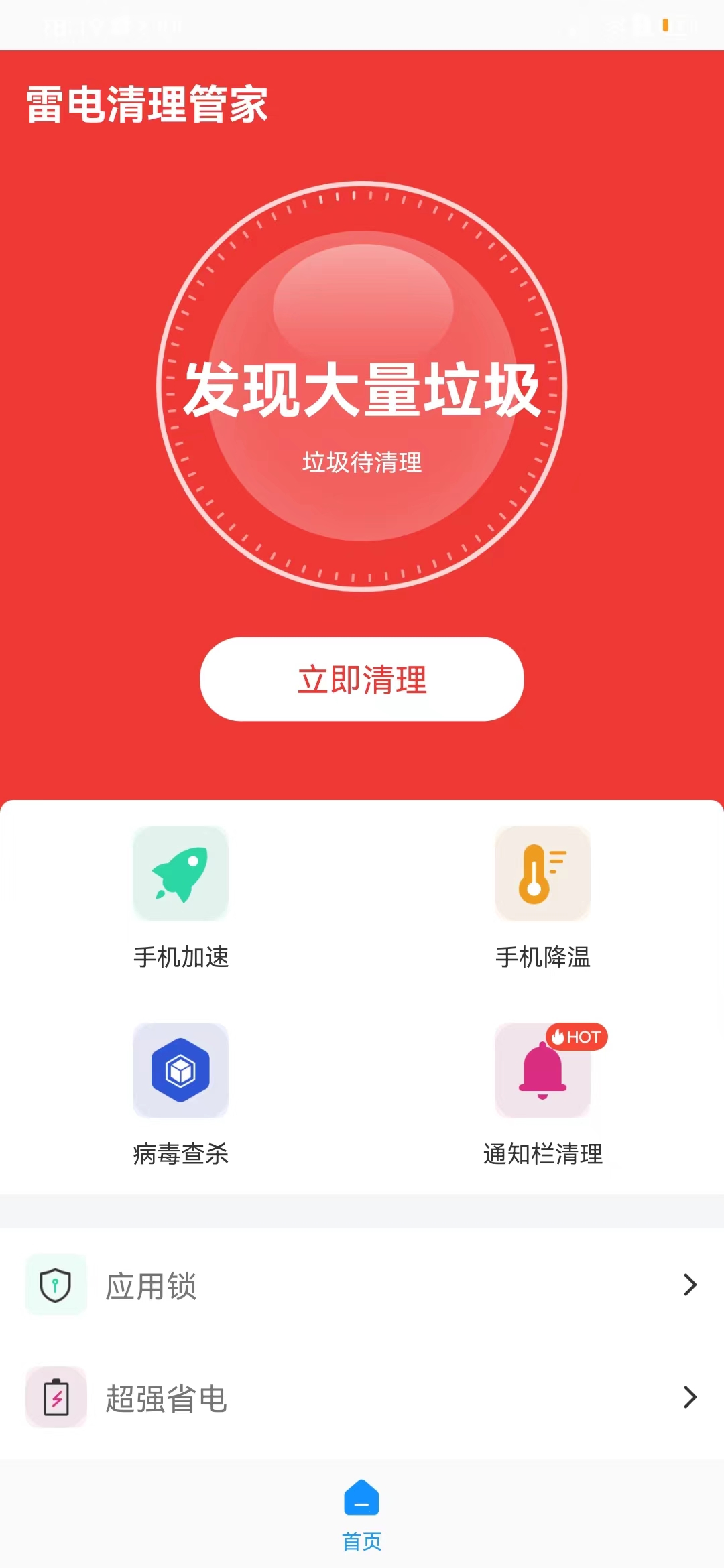Select the green shield icon beside 应用锁

(56, 1285)
